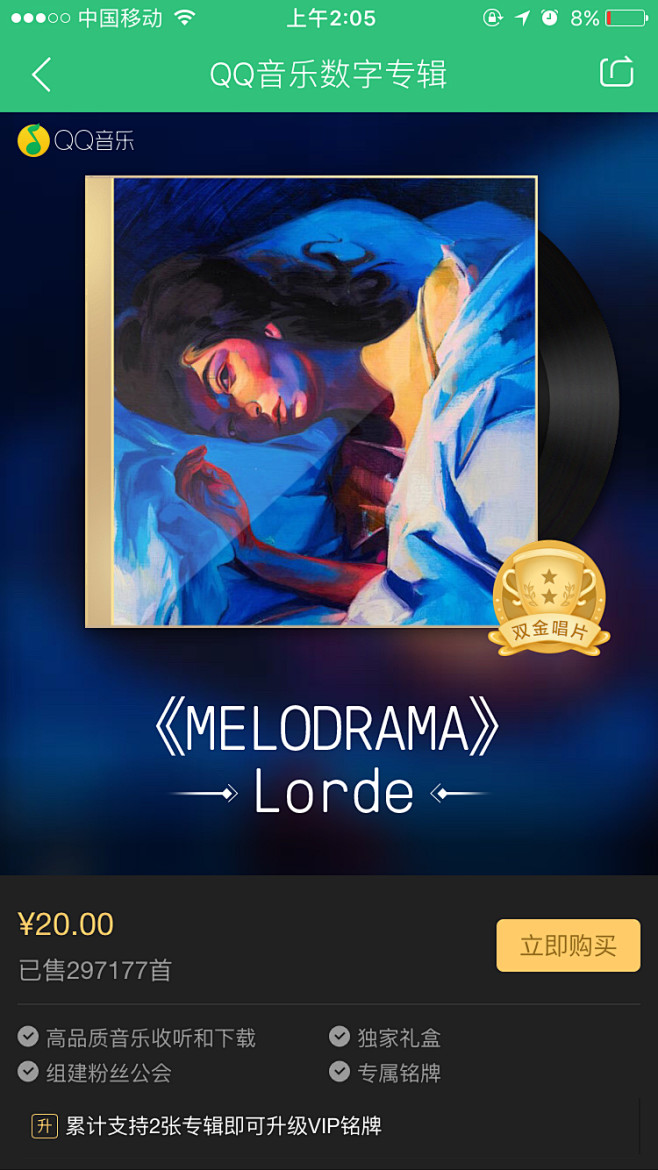The image size is (658, 1170).
Task: Tap the 立即购买 buy-now button
Action: tap(568, 945)
